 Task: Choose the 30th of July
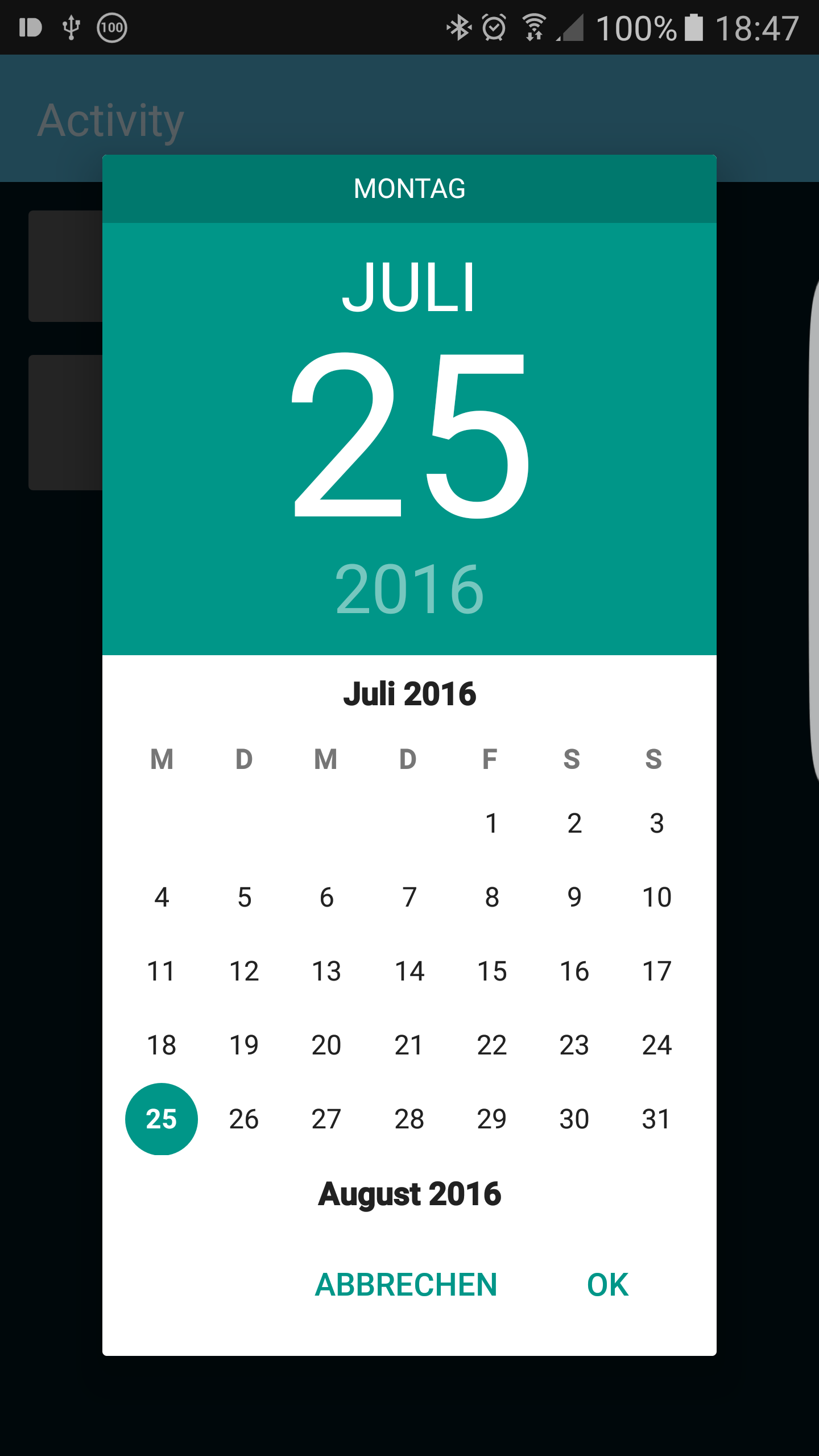click(574, 1119)
